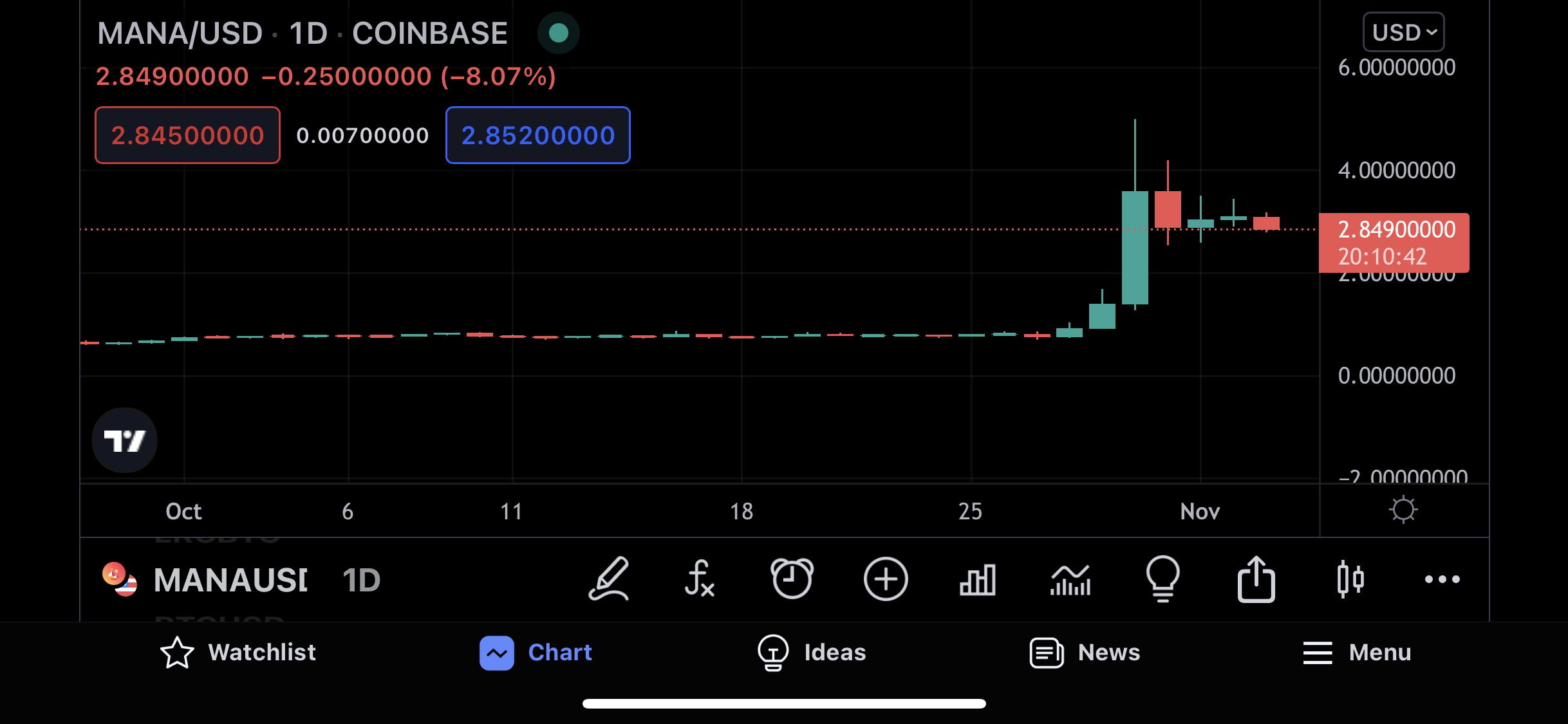Change the 1D timeframe interval
The image size is (1568, 724).
361,580
